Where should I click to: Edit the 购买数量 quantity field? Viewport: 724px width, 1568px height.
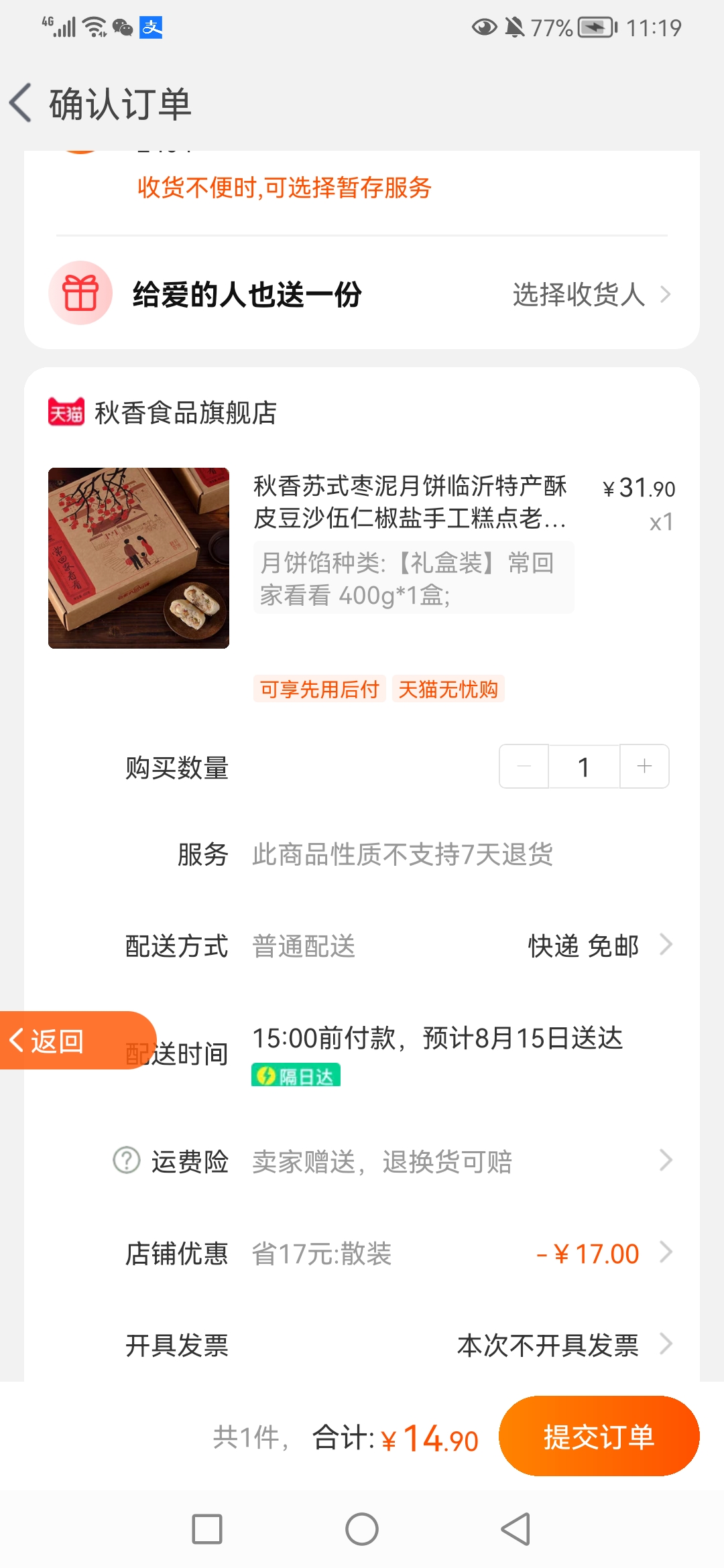(584, 766)
